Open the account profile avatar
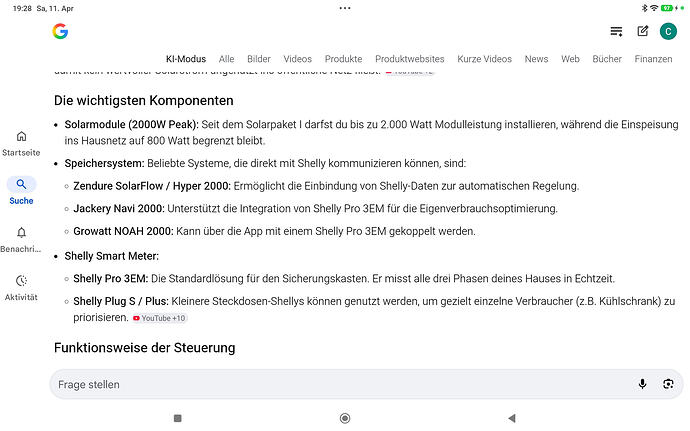 coord(669,31)
